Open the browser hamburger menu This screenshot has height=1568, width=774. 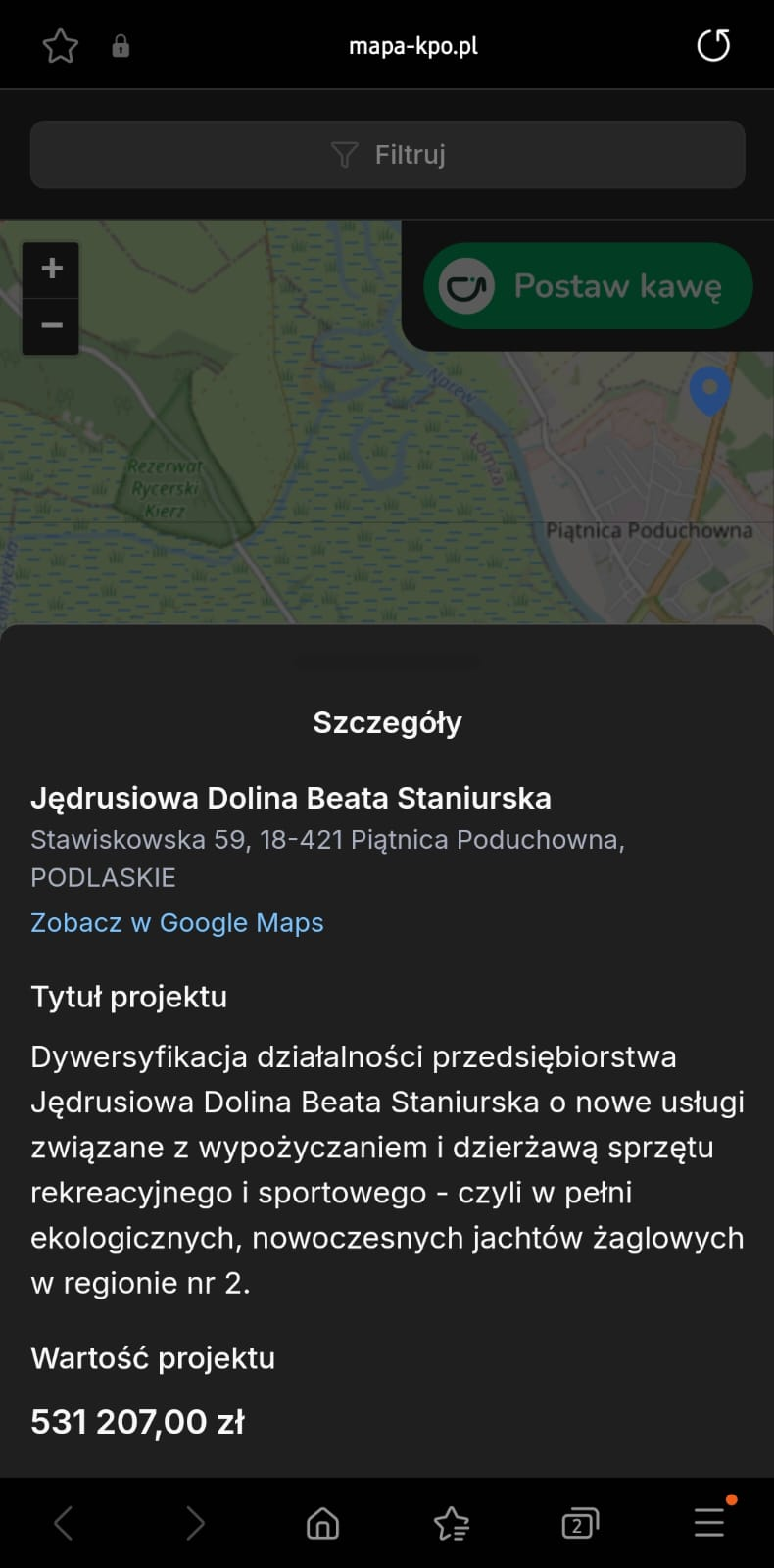click(x=709, y=1523)
